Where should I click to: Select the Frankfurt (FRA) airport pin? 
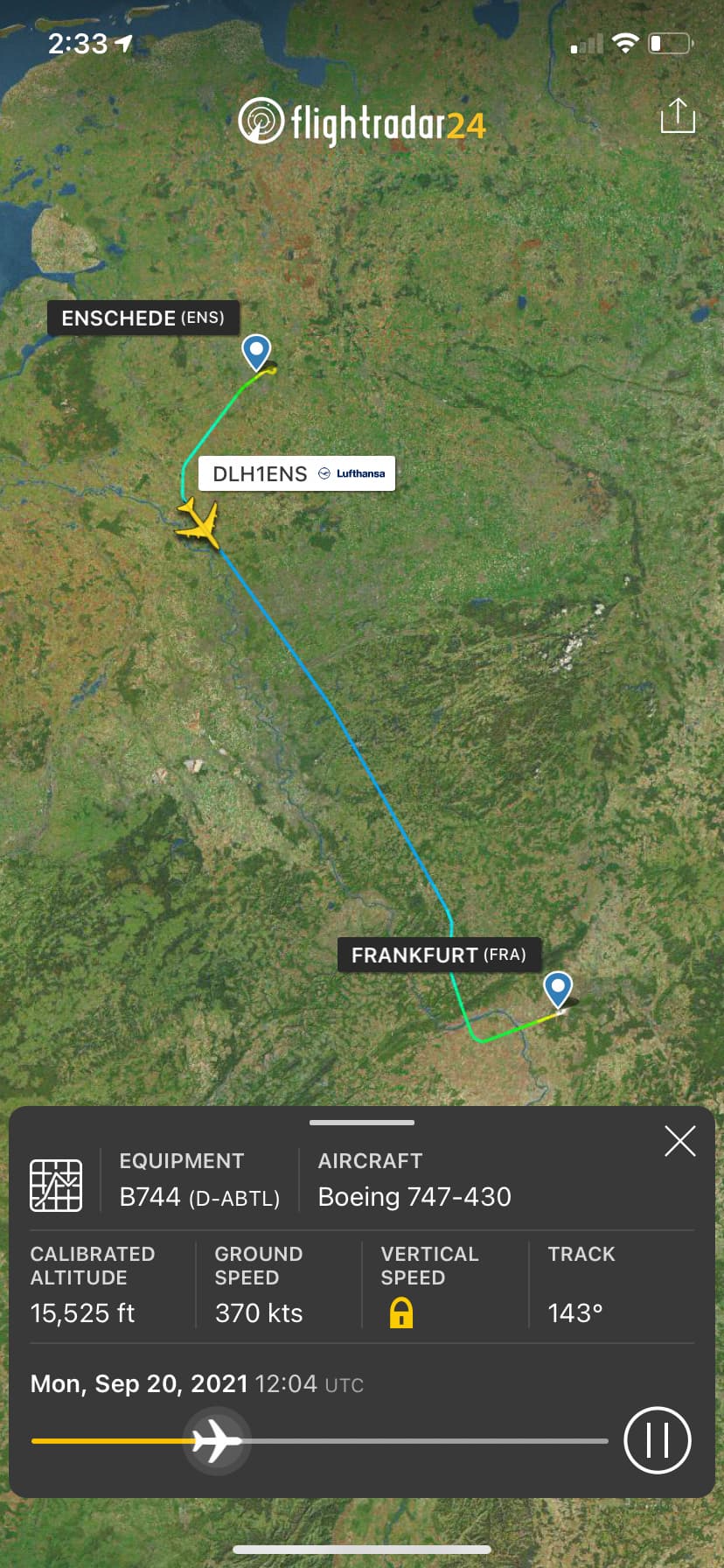557,989
